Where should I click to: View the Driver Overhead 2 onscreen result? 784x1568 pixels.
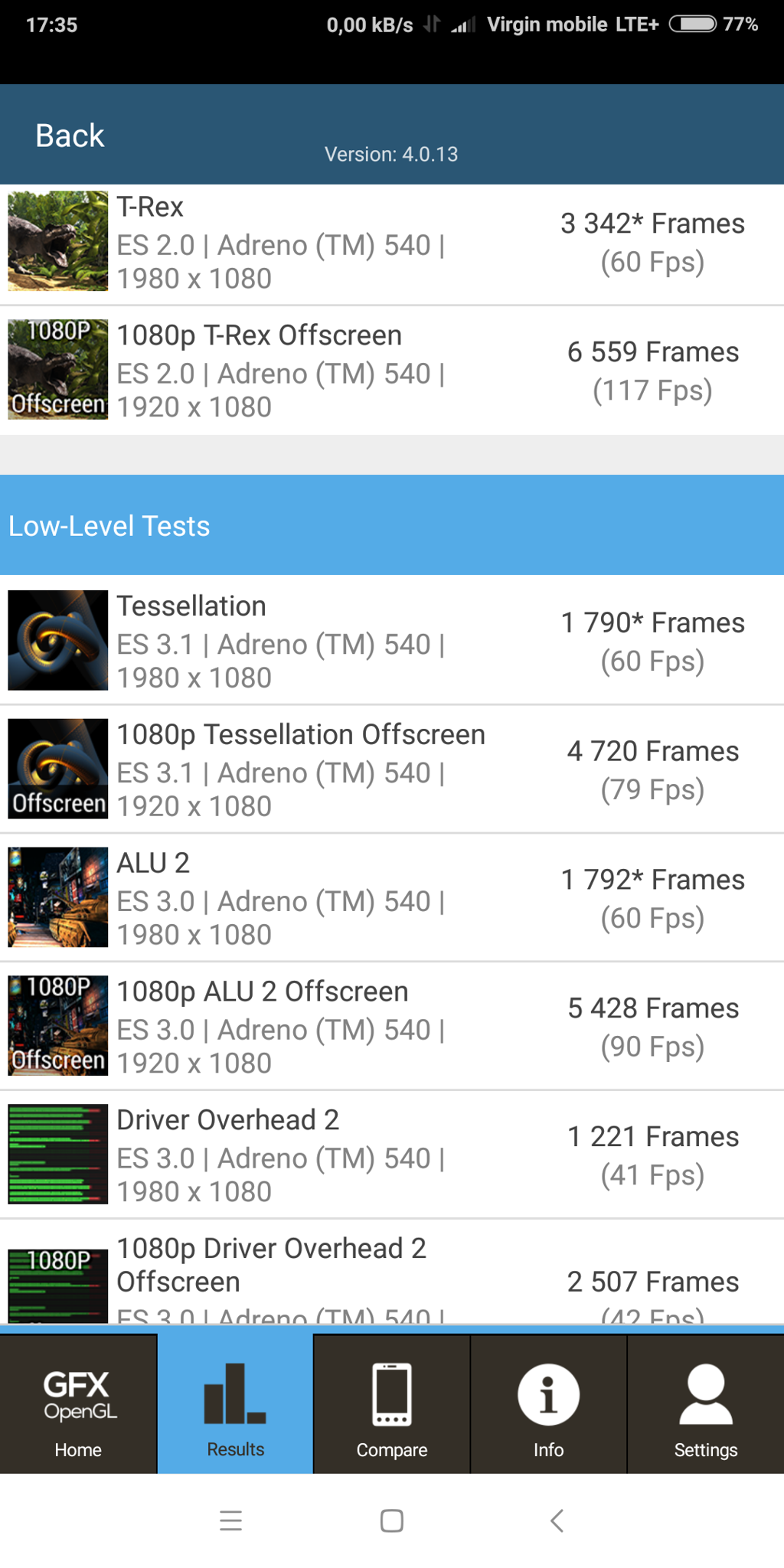[x=392, y=1155]
